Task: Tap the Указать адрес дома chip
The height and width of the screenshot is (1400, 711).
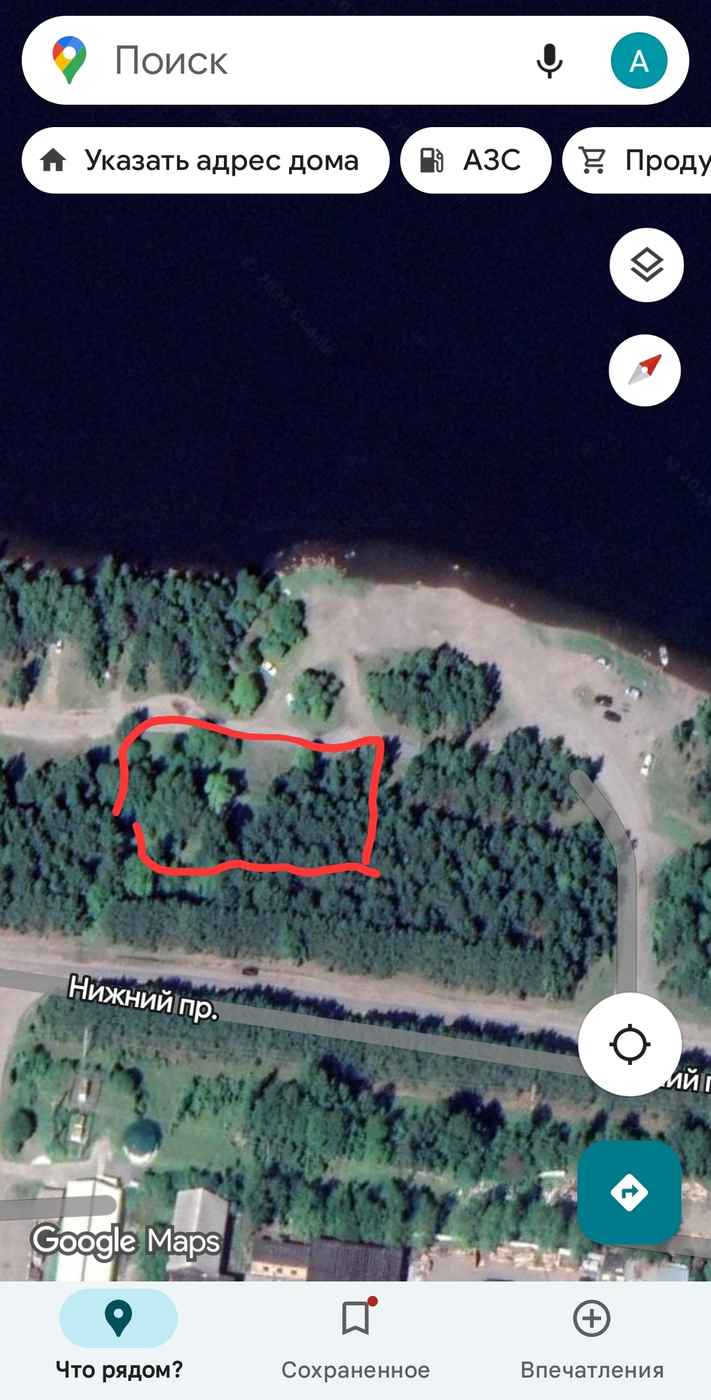Action: (x=205, y=160)
